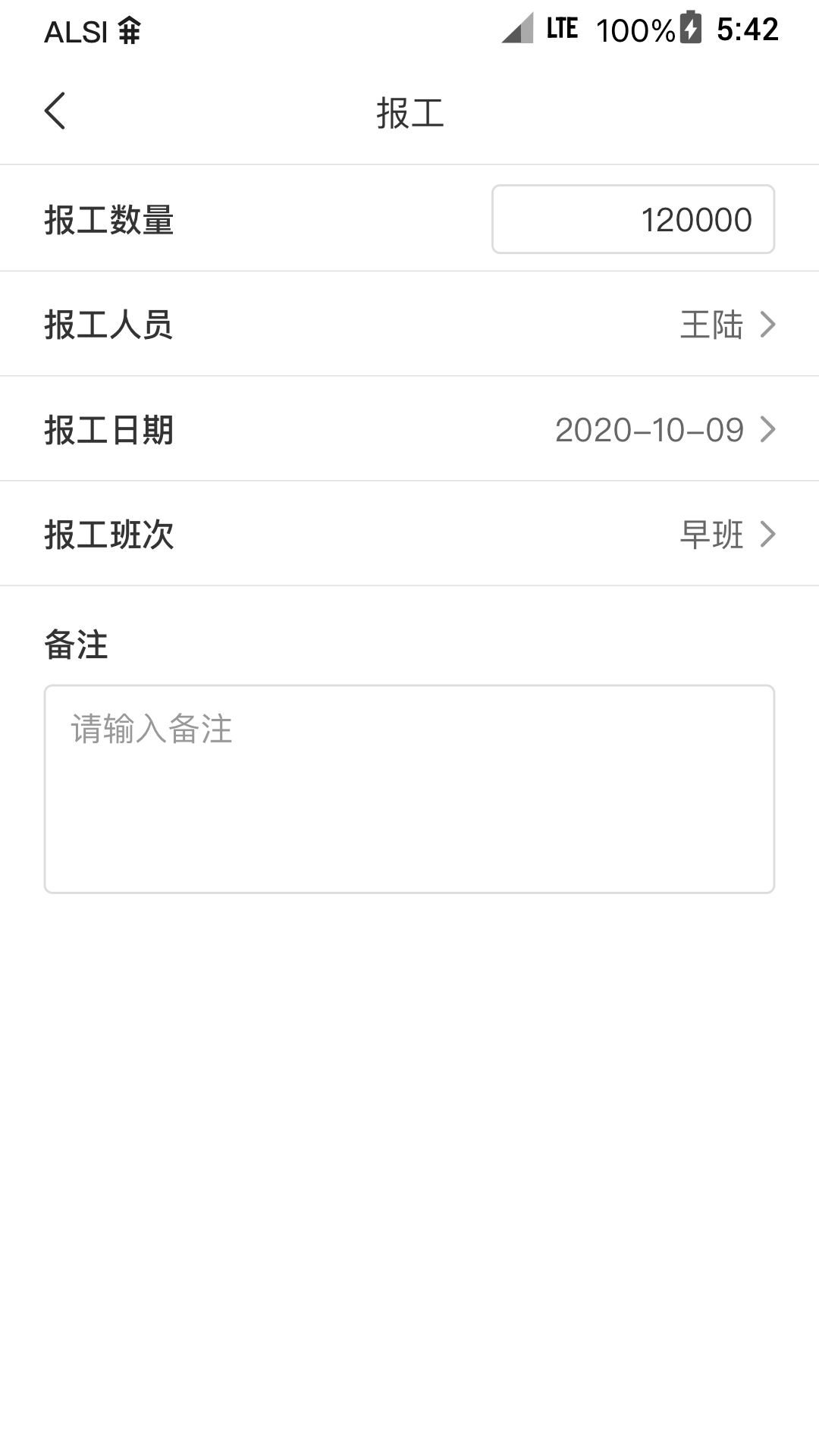
Task: Tap the 请输入备注 remarks box
Action: click(x=409, y=789)
